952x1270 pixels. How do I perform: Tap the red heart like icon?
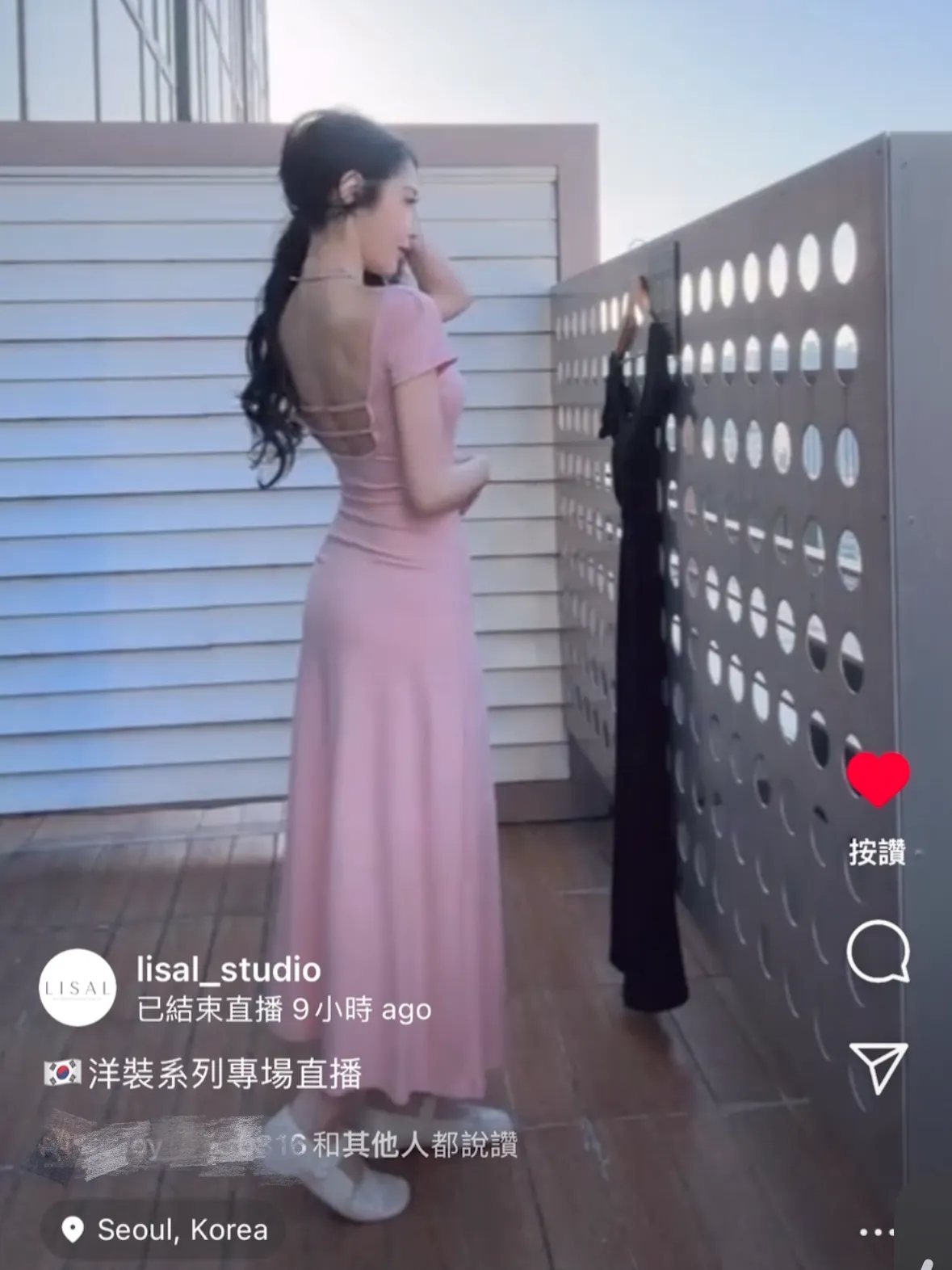(x=878, y=778)
